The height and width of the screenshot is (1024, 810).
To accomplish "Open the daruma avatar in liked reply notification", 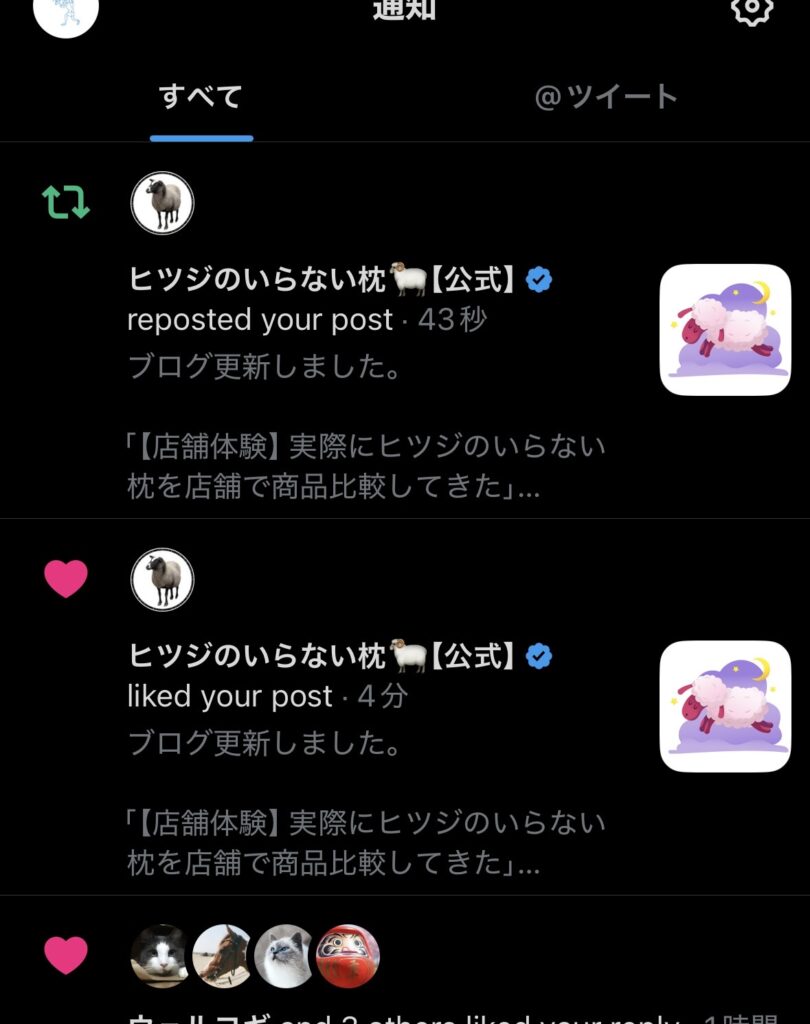I will (348, 955).
